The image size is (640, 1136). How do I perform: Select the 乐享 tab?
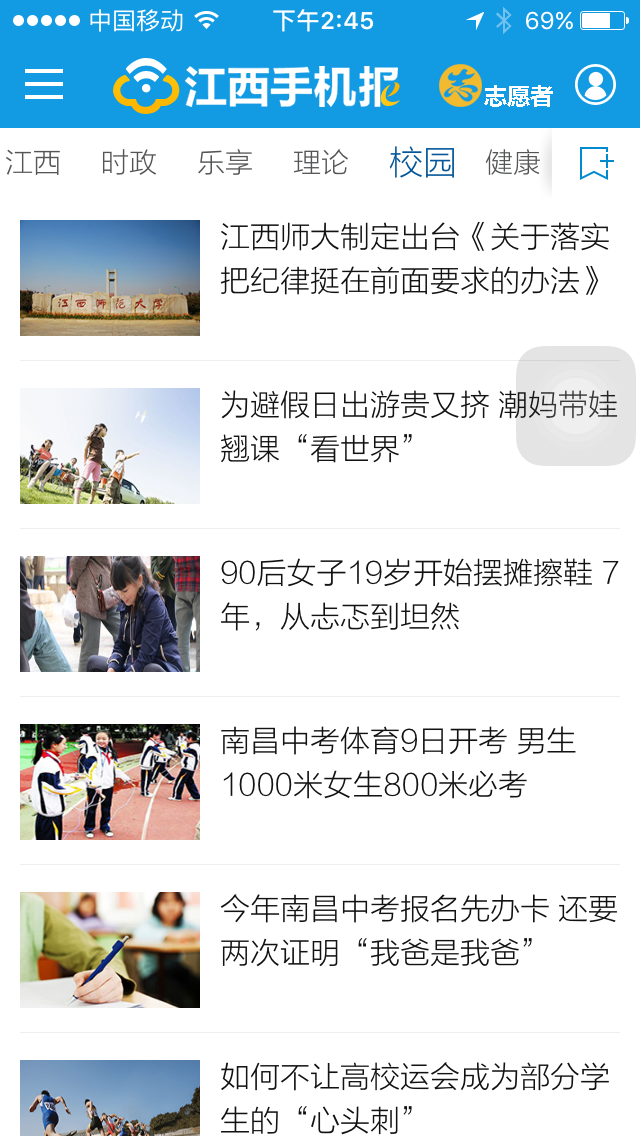click(225, 162)
